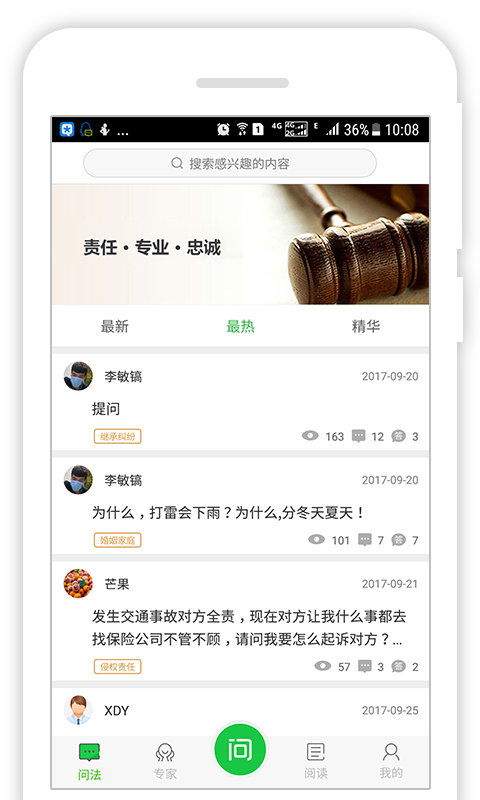The height and width of the screenshot is (800, 480).
Task: Open the 我的 profile tab
Action: click(x=391, y=762)
